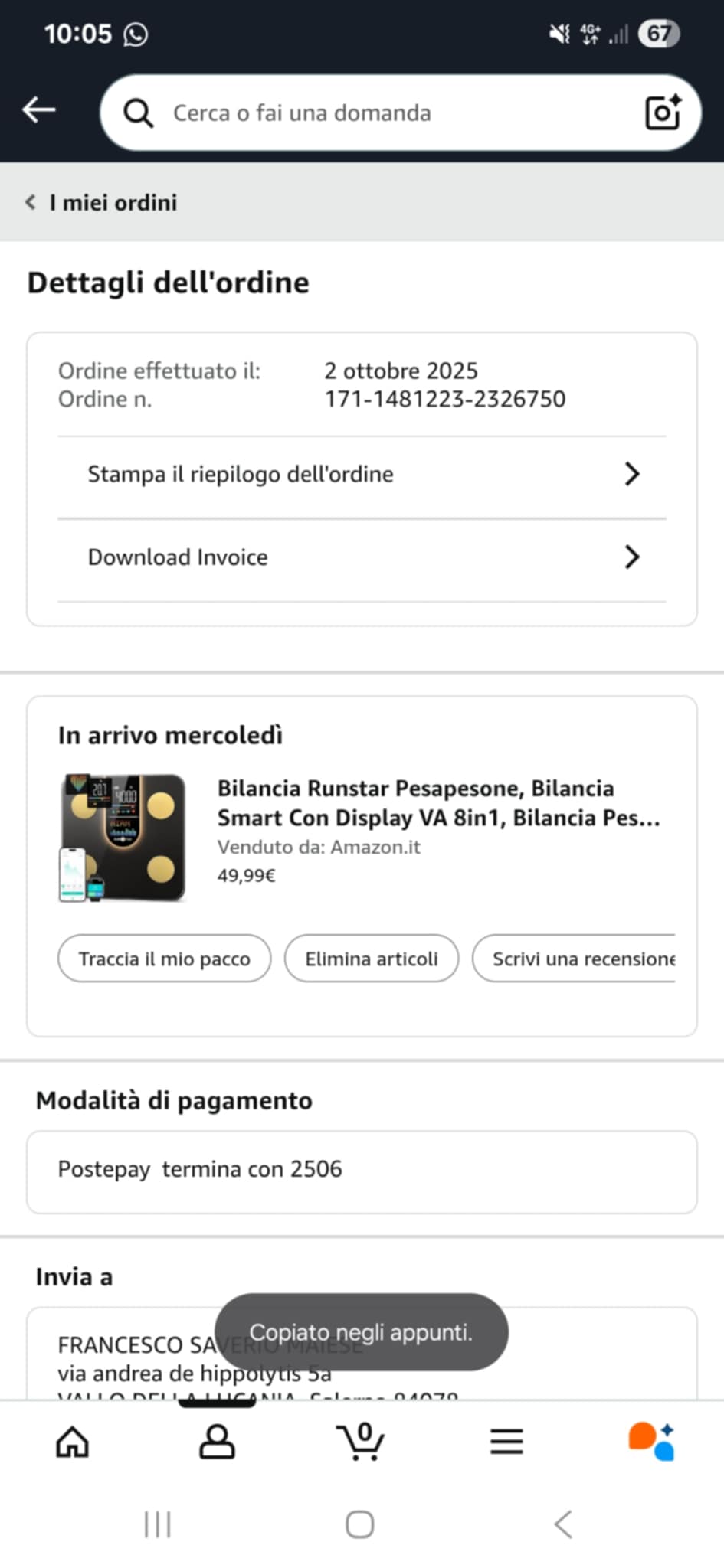Choose 'Elimina articoli'

[372, 959]
